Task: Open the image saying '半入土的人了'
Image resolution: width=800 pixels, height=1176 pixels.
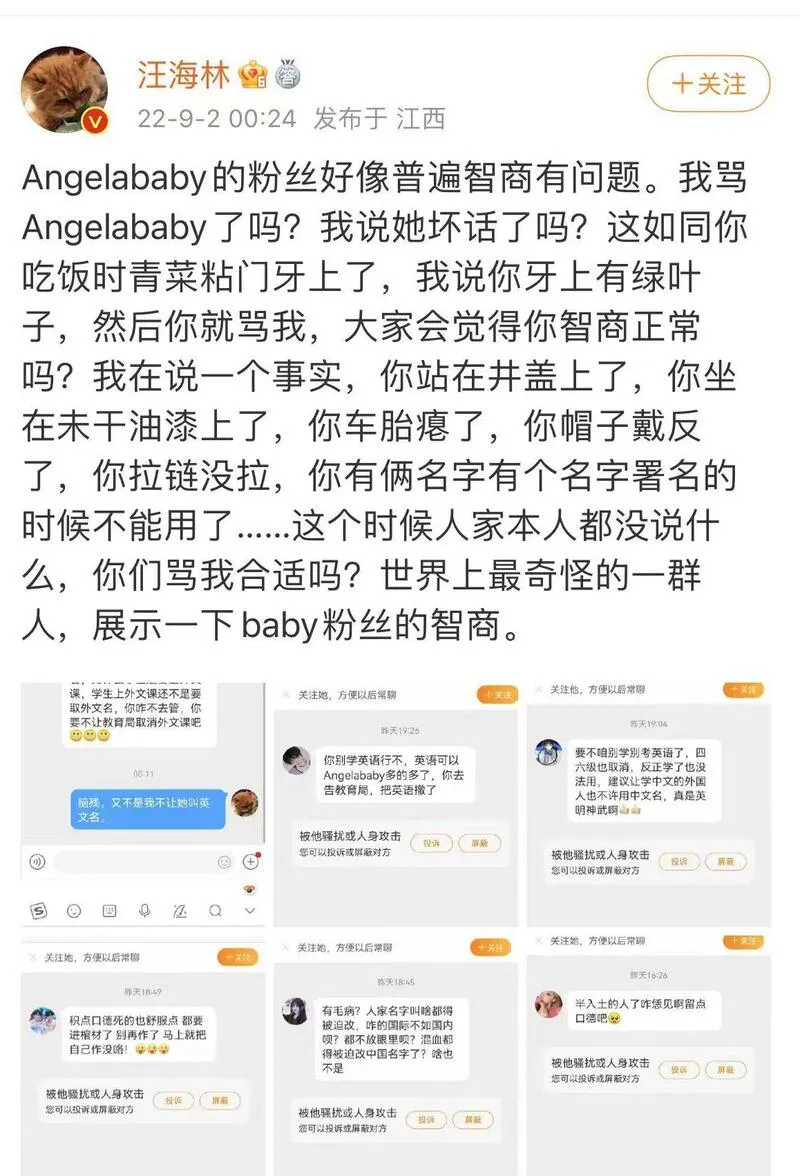Action: [x=648, y=1055]
